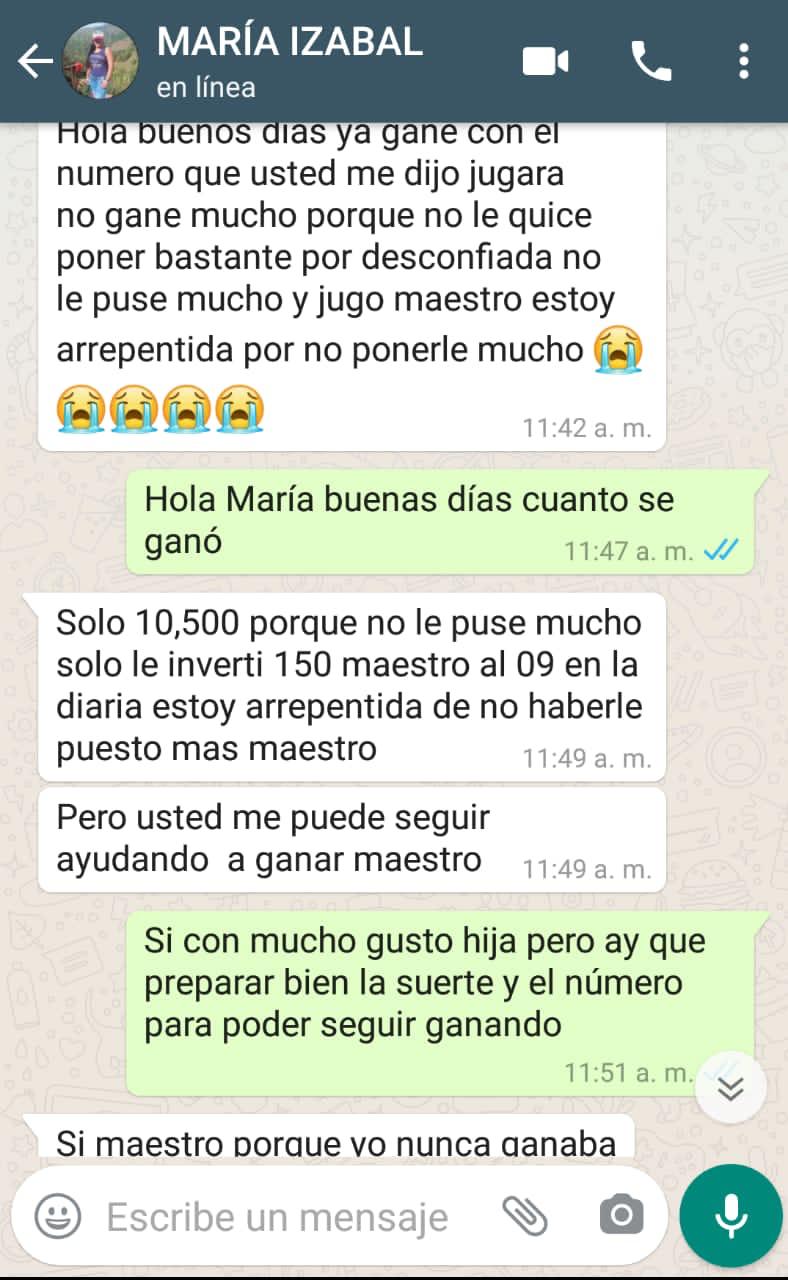Go back to the chats list
This screenshot has width=788, height=1280.
33,62
